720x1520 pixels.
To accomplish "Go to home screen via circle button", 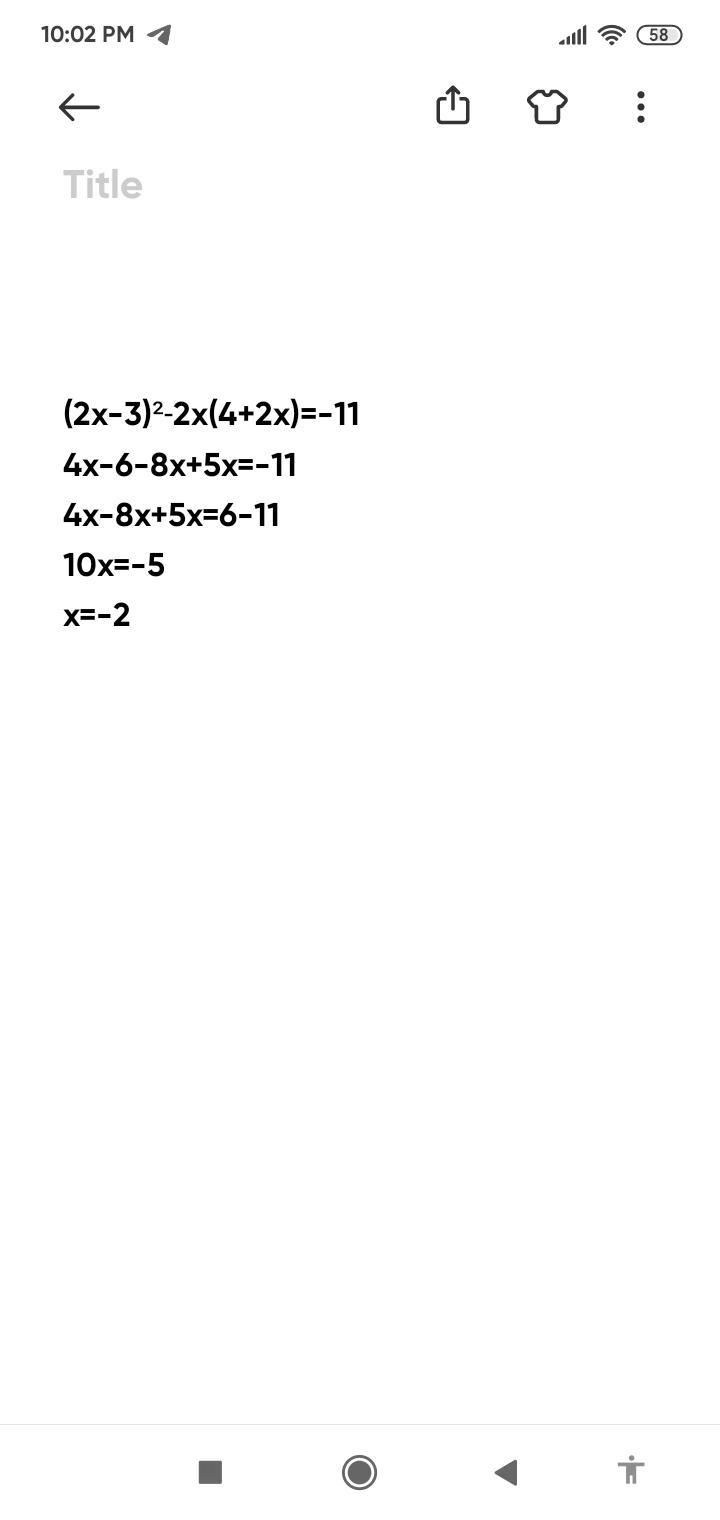I will [x=359, y=1472].
